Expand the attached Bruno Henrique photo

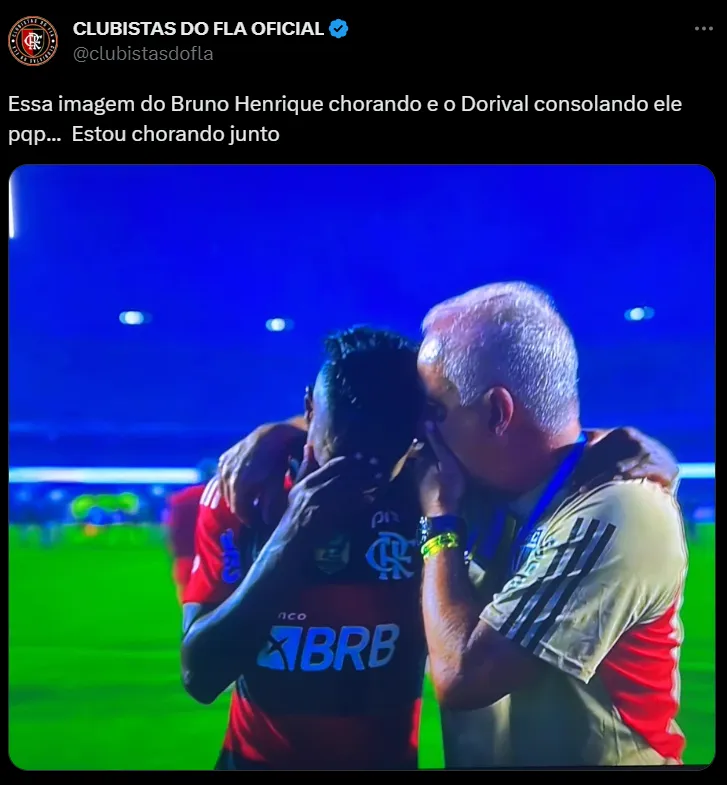[x=362, y=467]
